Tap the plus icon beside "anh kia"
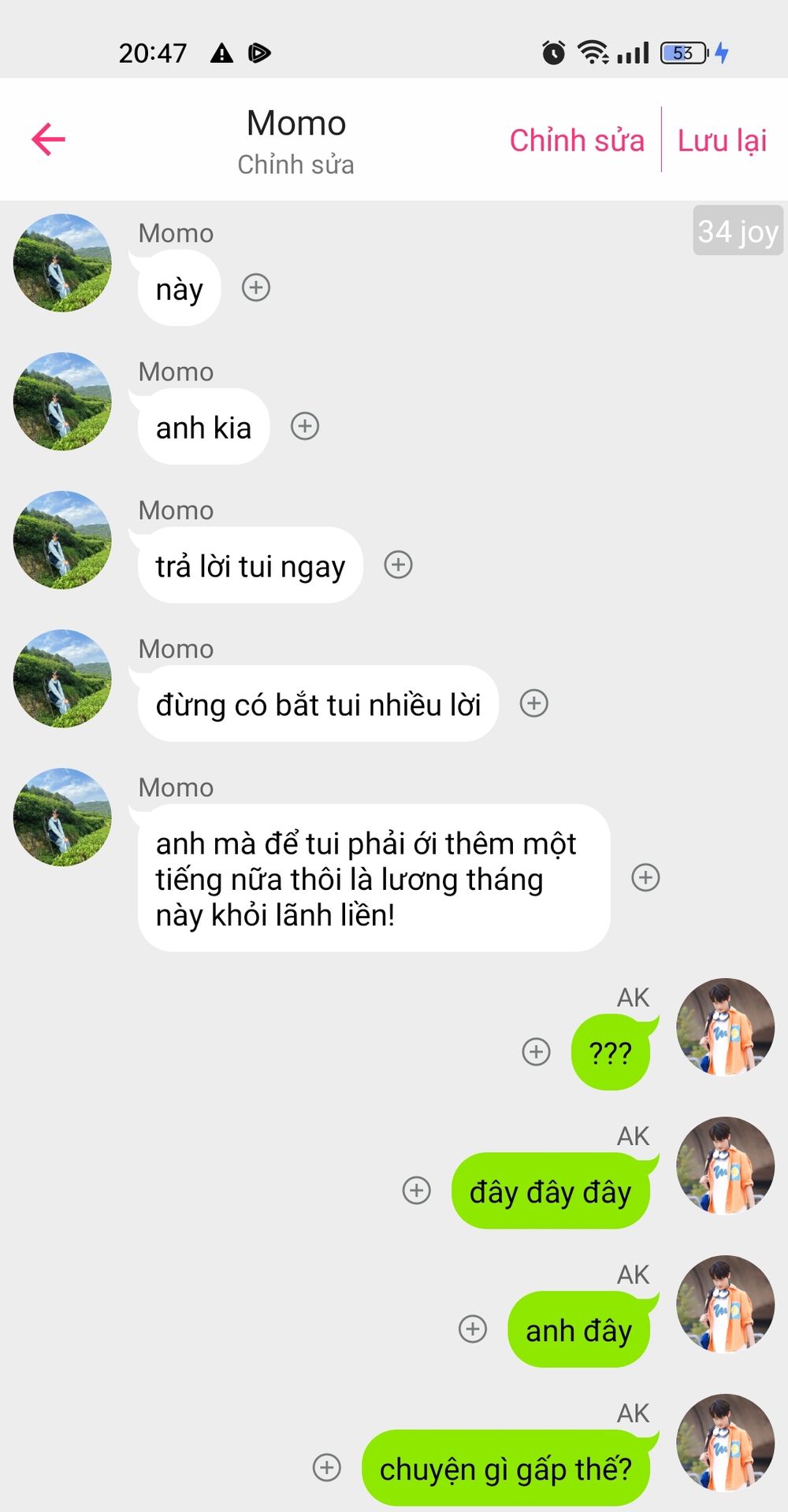Image resolution: width=788 pixels, height=1512 pixels. 305,426
